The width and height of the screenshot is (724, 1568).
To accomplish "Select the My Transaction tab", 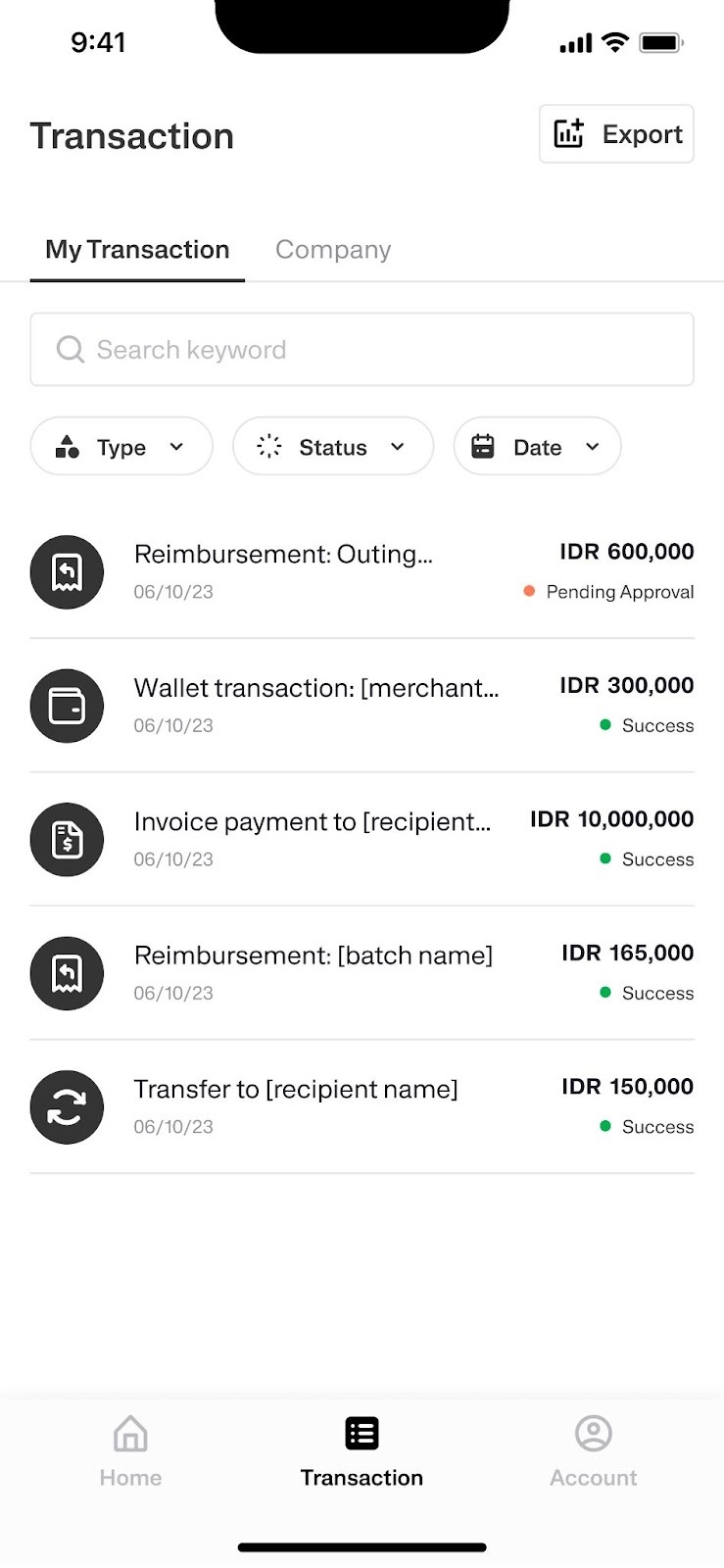I will [x=137, y=250].
